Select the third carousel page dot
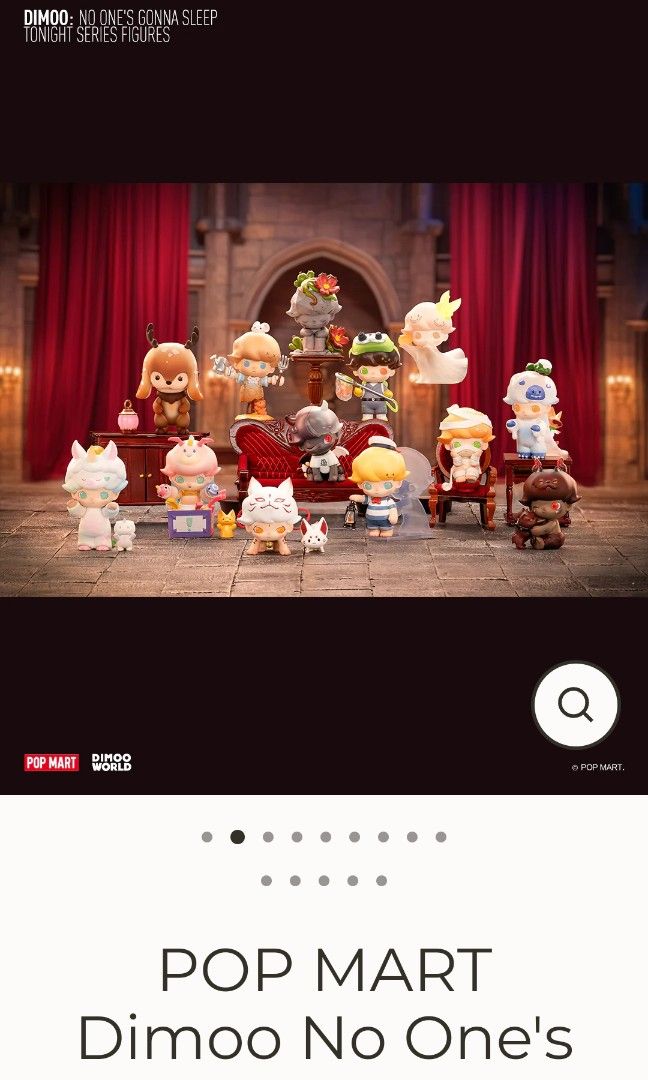Viewport: 648px width, 1080px height. pyautogui.click(x=267, y=837)
